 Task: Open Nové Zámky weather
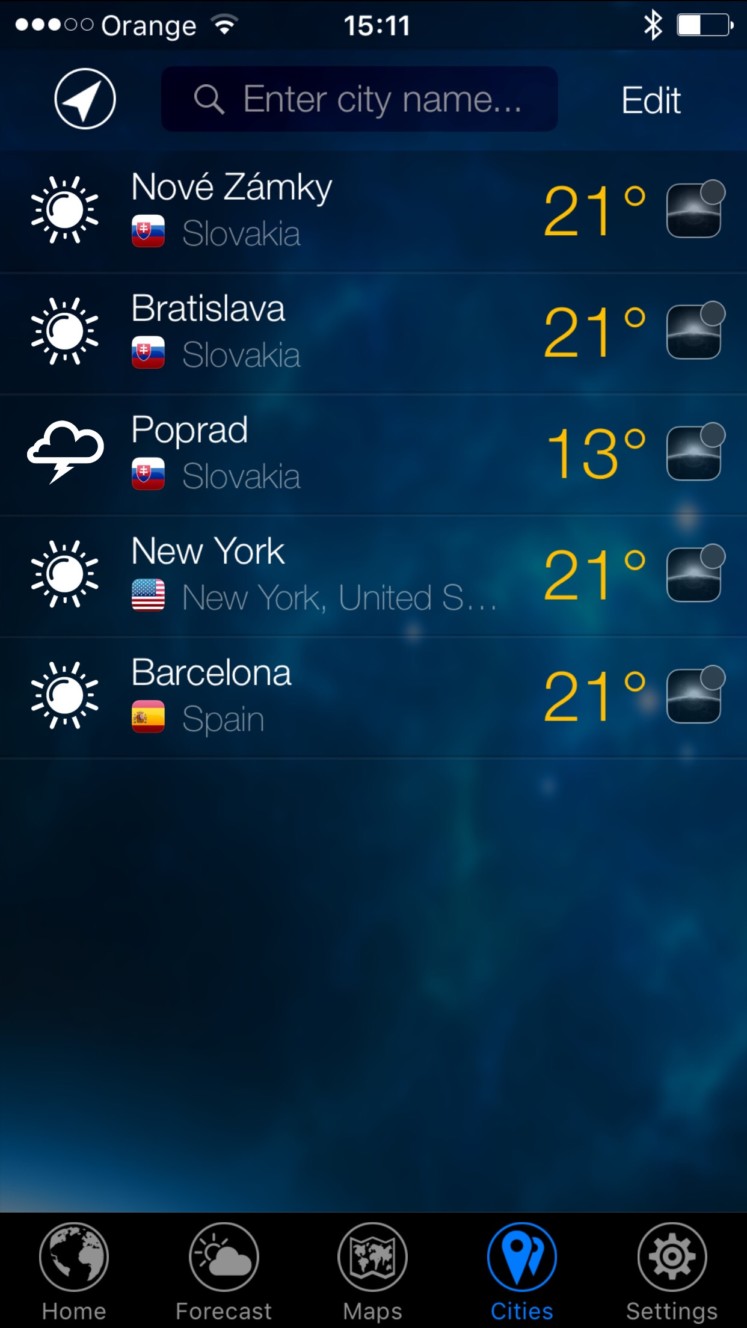(x=373, y=212)
